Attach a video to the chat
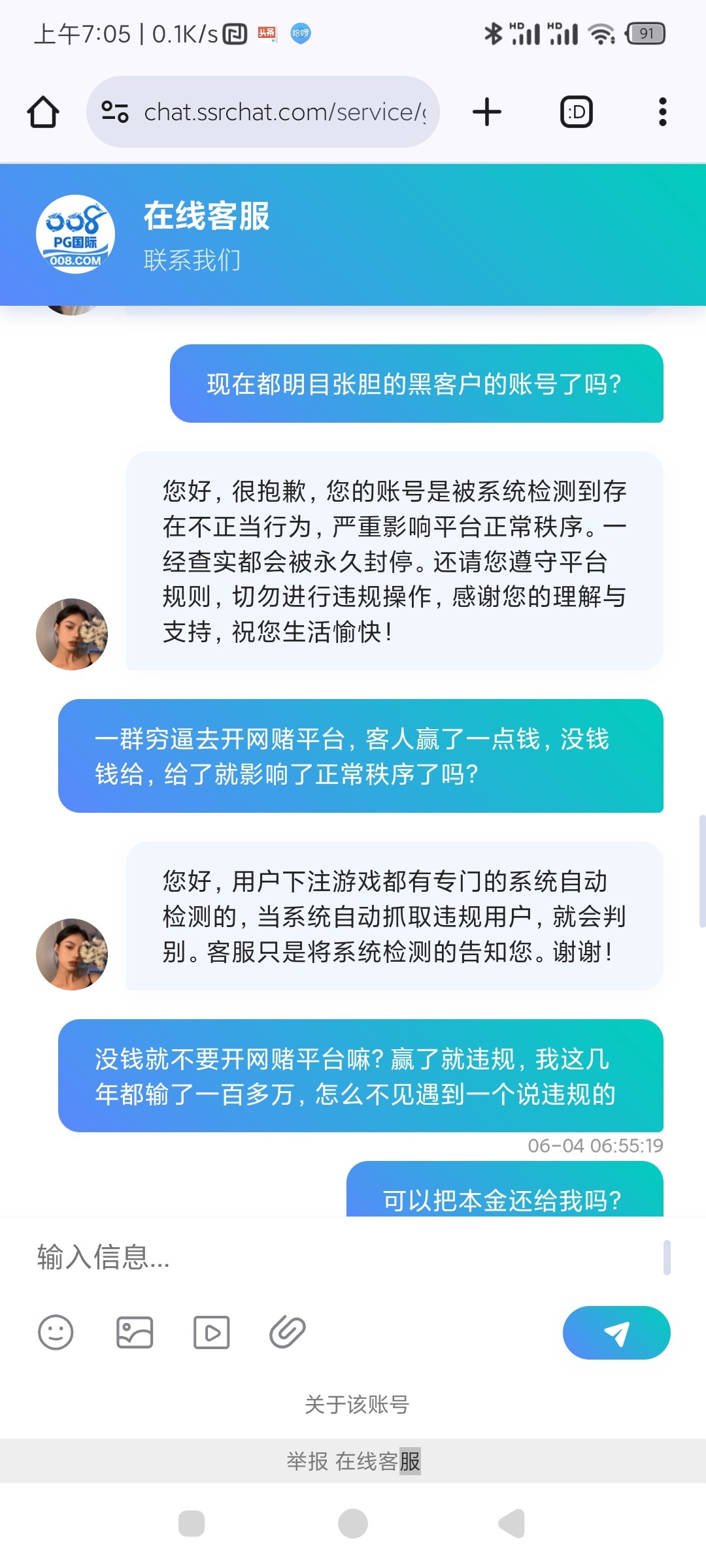Viewport: 706px width, 1568px height. point(212,1332)
